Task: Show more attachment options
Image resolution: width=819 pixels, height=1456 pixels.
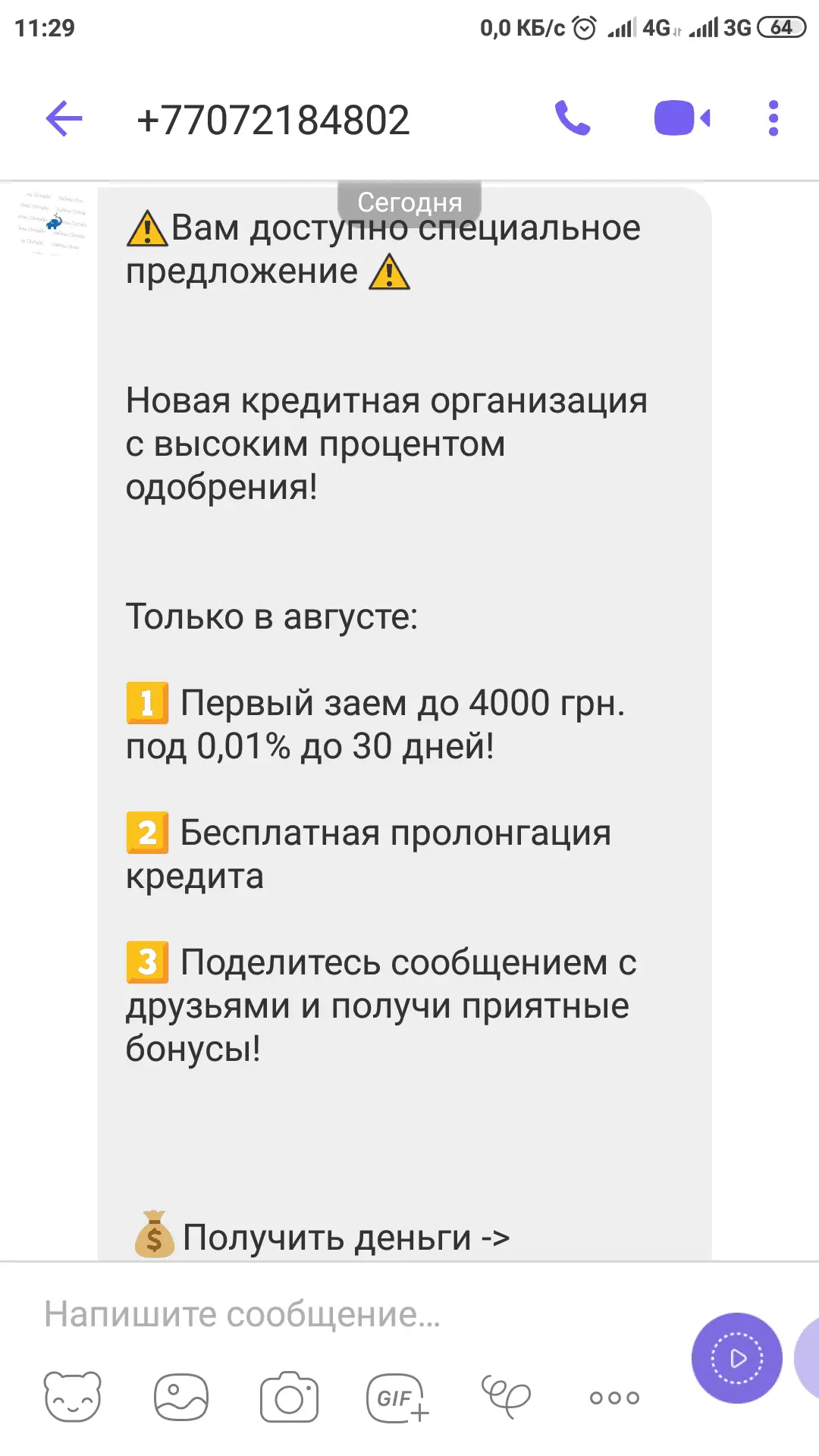Action: point(614,1398)
